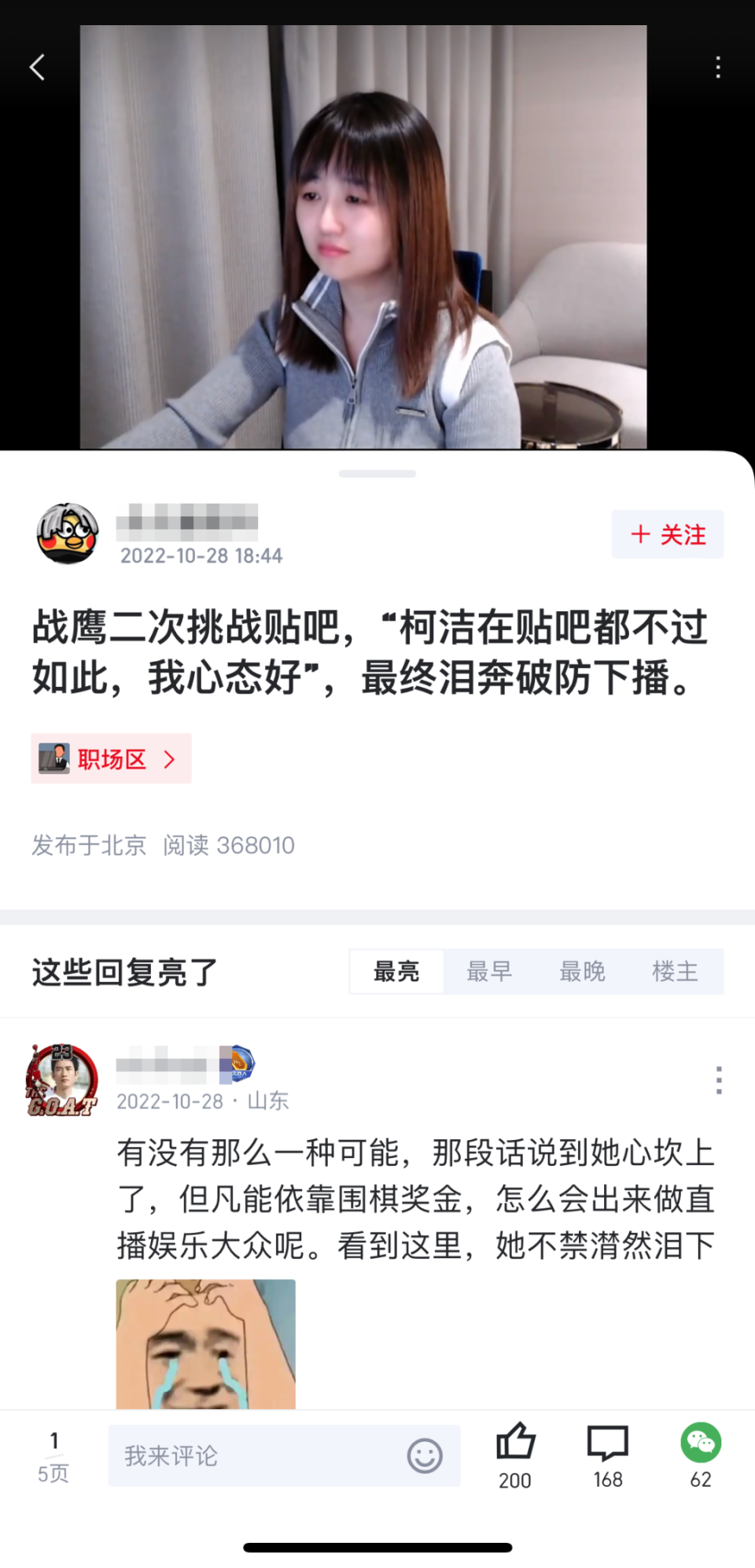Switch sorting to 最晚

point(583,972)
